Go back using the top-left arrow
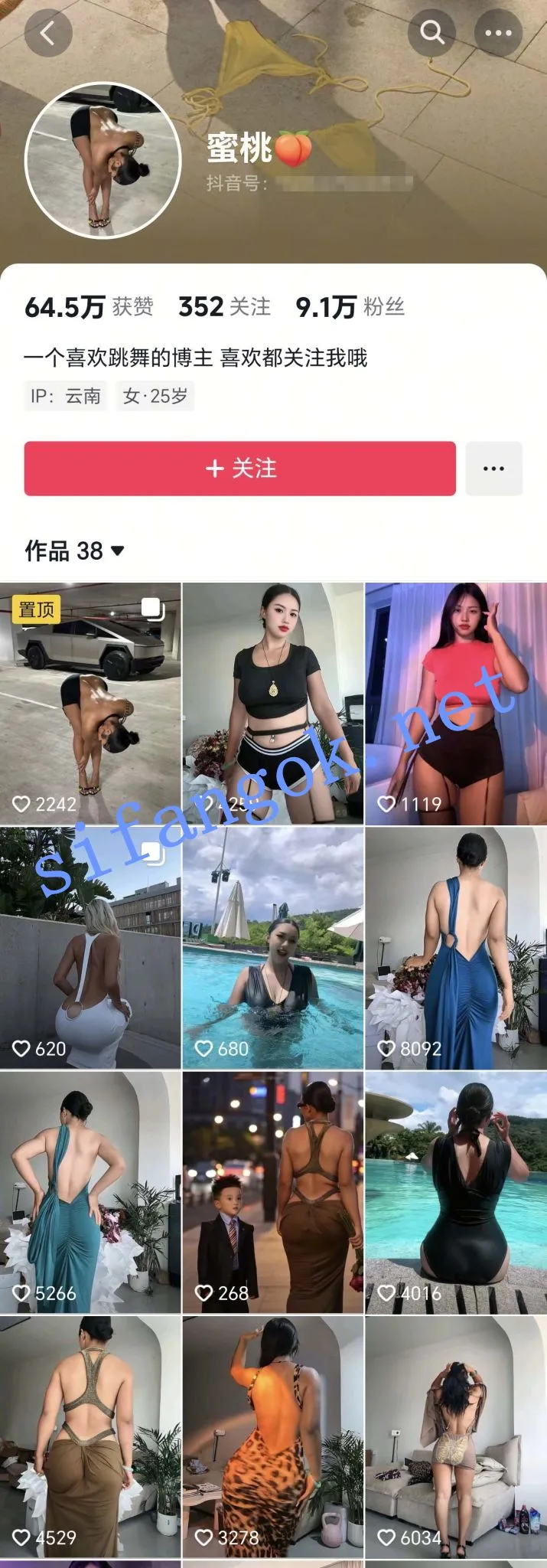 [48, 34]
